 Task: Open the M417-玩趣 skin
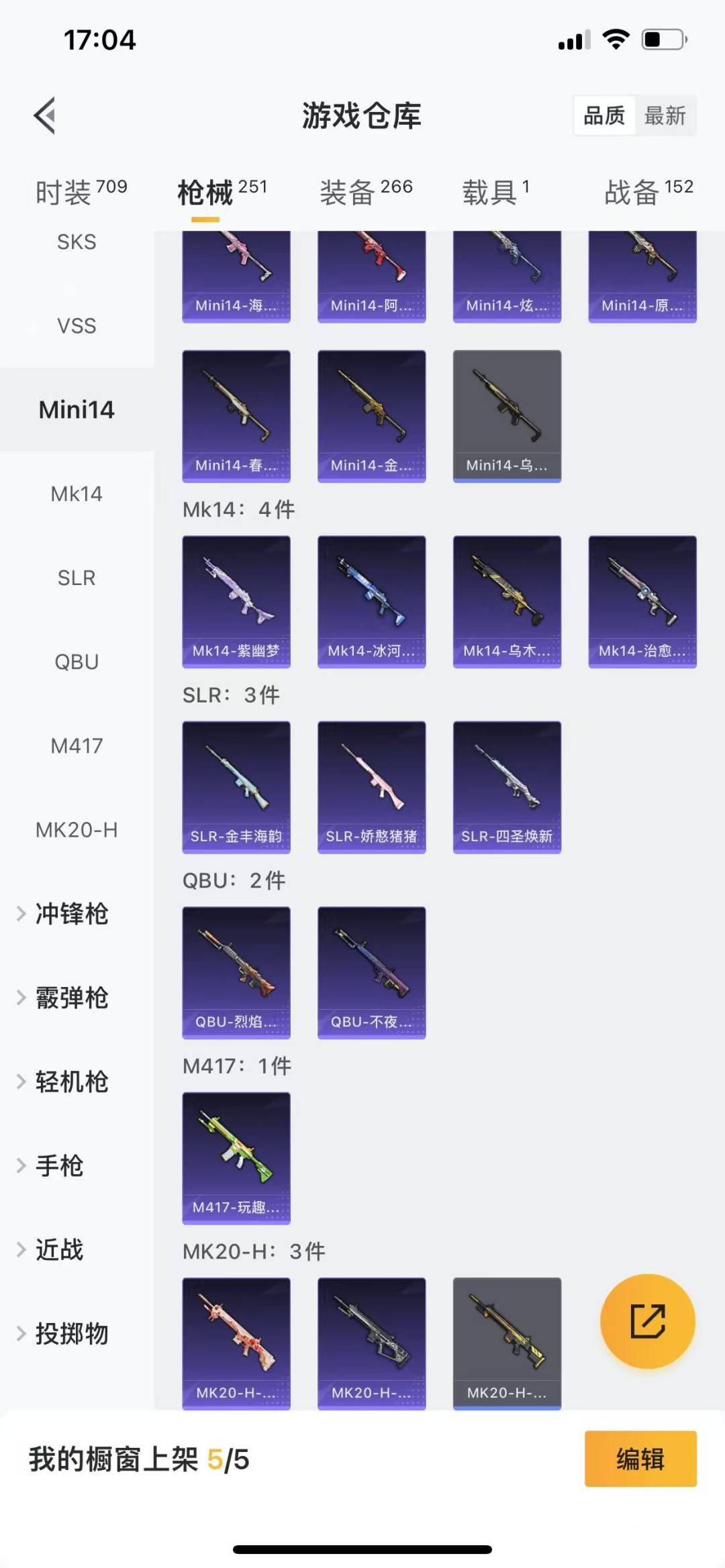pyautogui.click(x=236, y=1158)
